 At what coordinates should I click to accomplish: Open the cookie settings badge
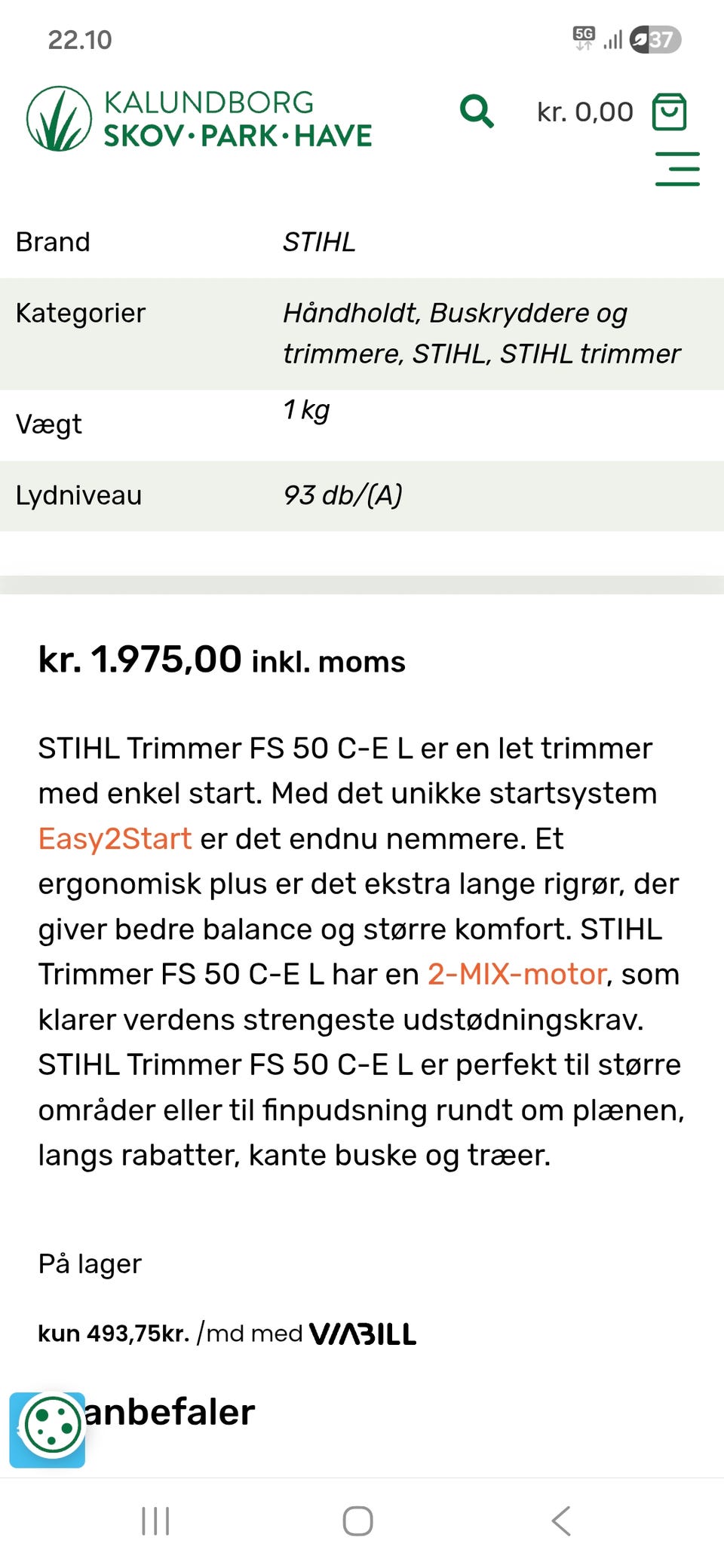[x=50, y=1426]
